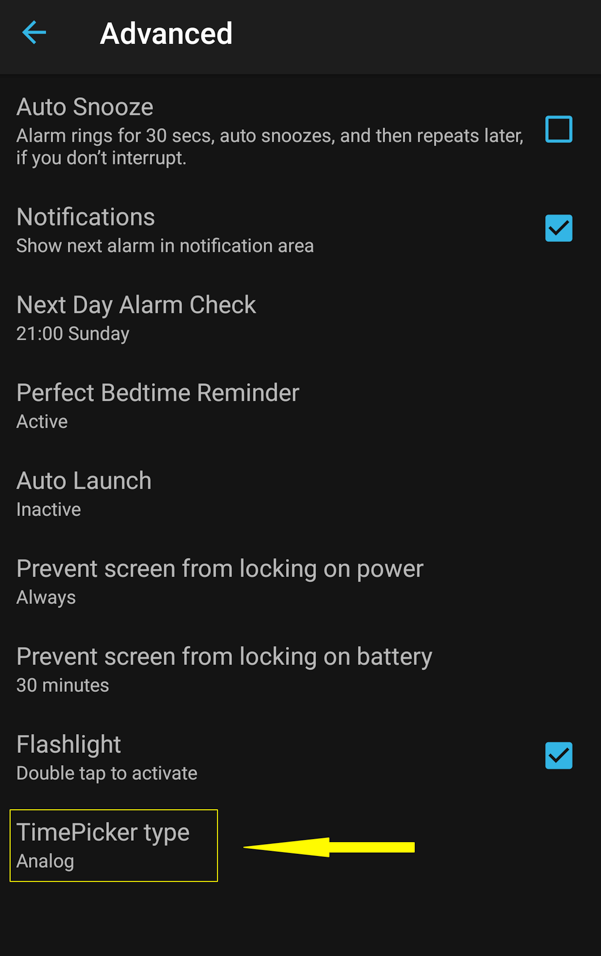
Task: Open Prevent screen from locking on battery
Action: click(x=224, y=669)
